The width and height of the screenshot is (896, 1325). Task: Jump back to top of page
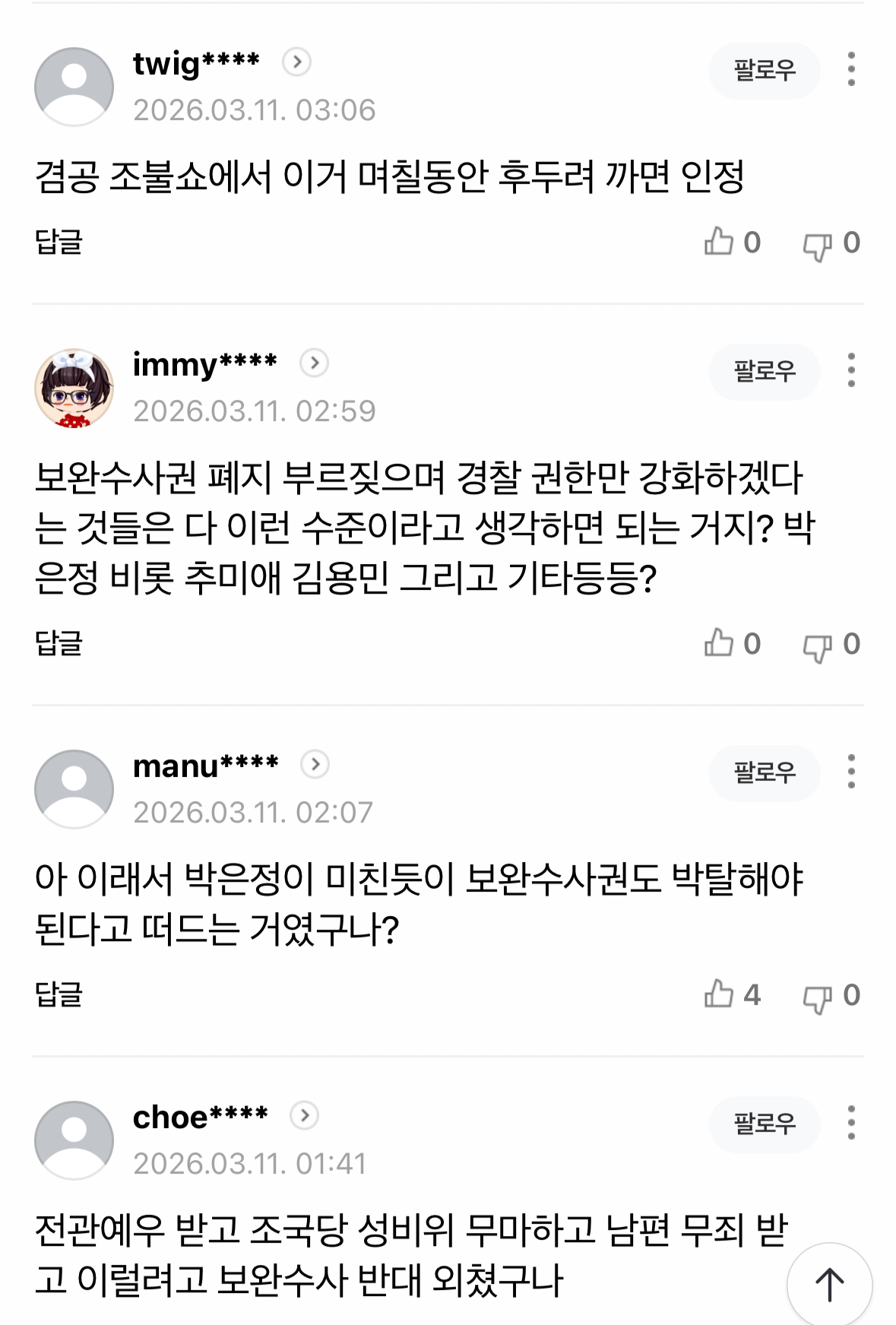coord(829,1285)
